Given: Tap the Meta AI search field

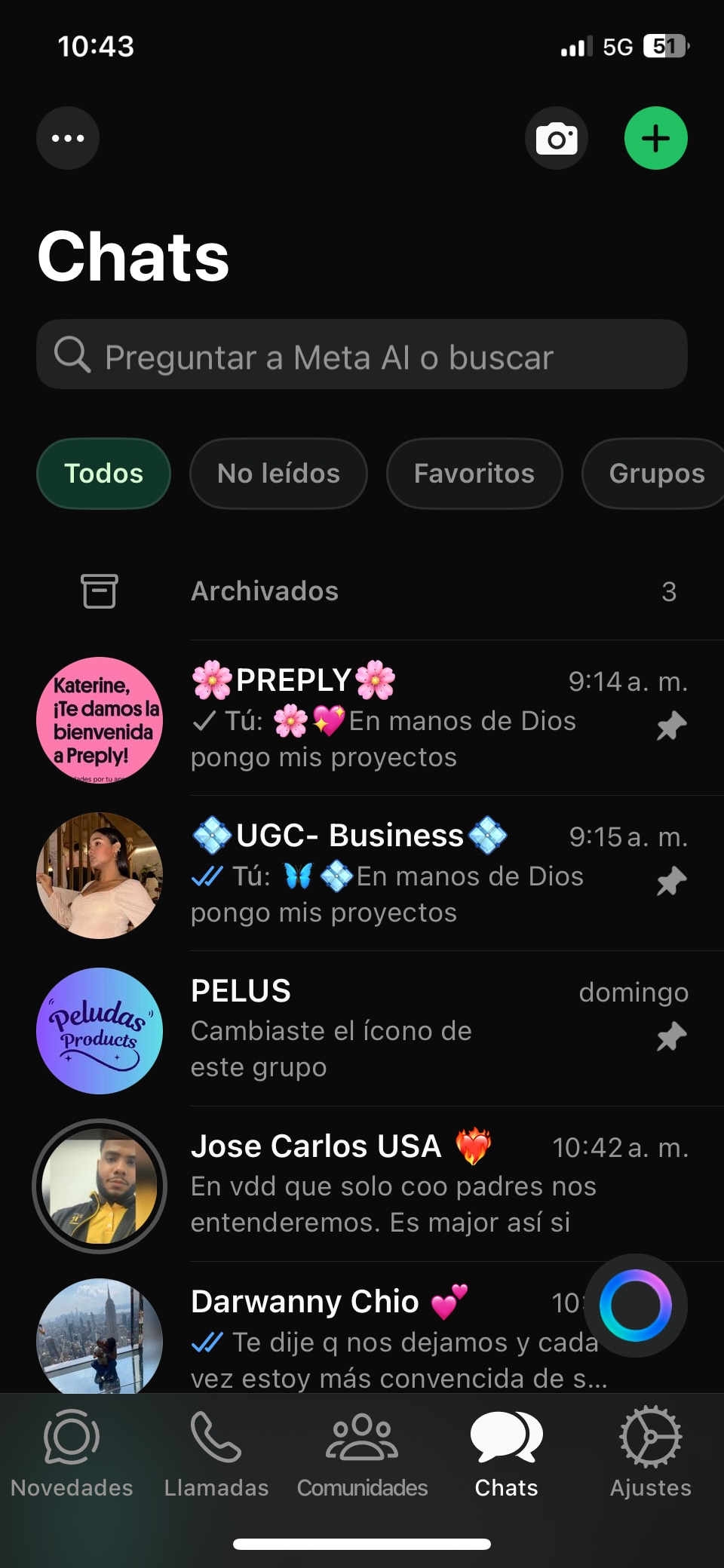Looking at the screenshot, I should coord(362,354).
